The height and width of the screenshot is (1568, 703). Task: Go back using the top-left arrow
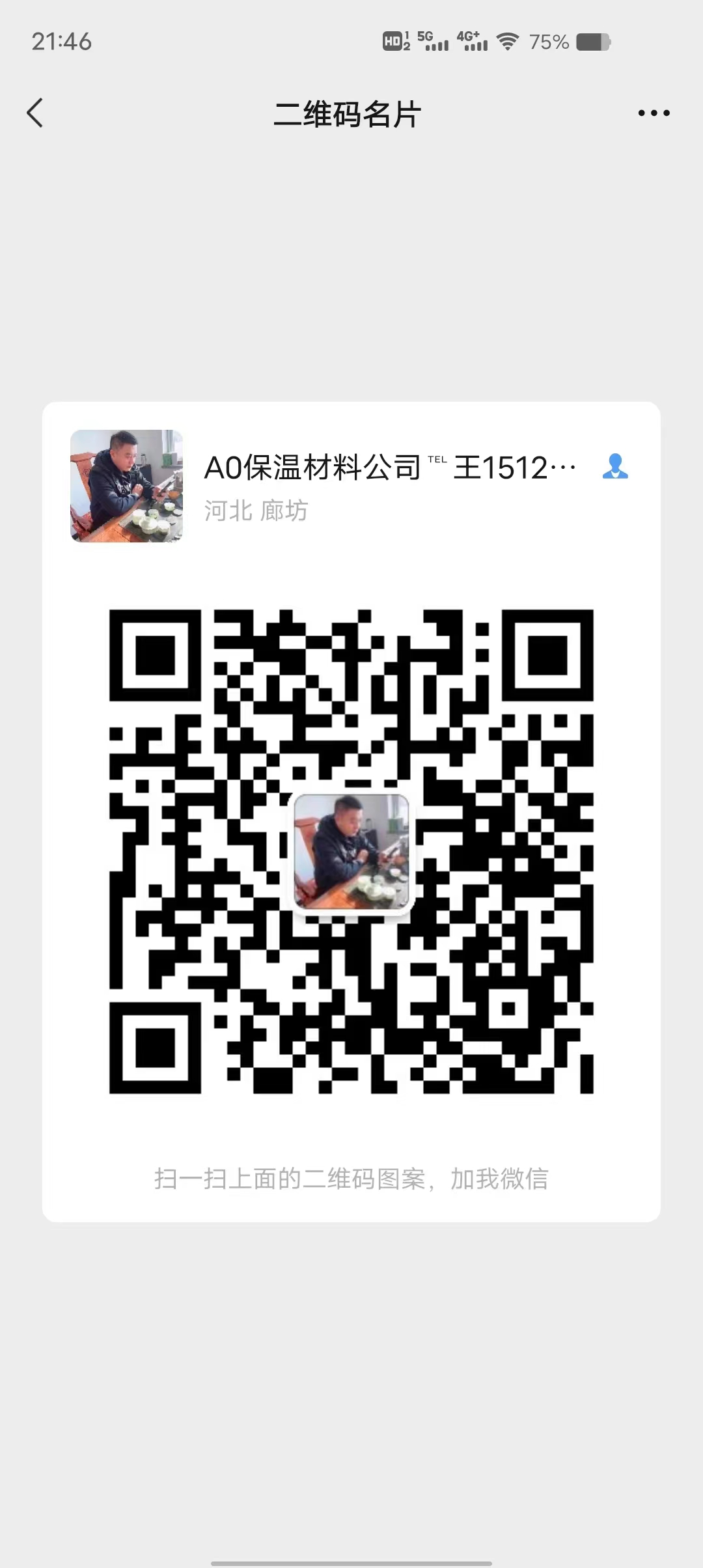pos(35,113)
